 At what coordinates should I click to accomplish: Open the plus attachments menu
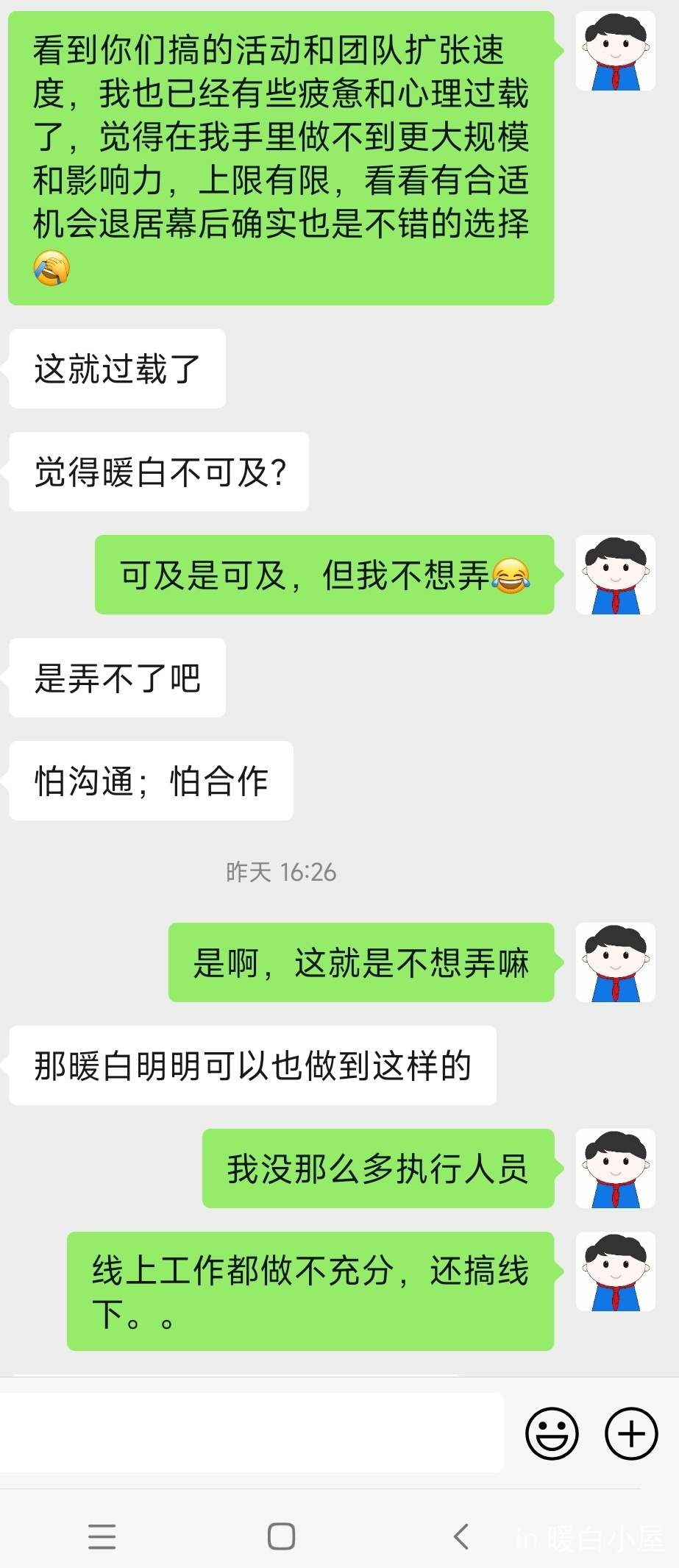(630, 1433)
